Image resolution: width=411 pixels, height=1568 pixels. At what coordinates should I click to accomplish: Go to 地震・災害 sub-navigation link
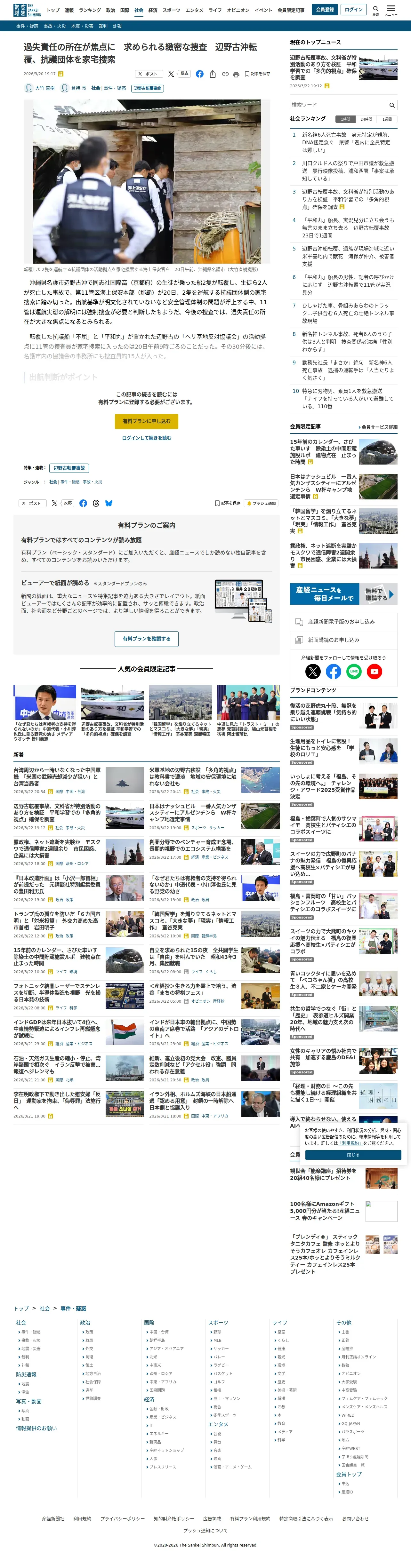[x=82, y=26]
